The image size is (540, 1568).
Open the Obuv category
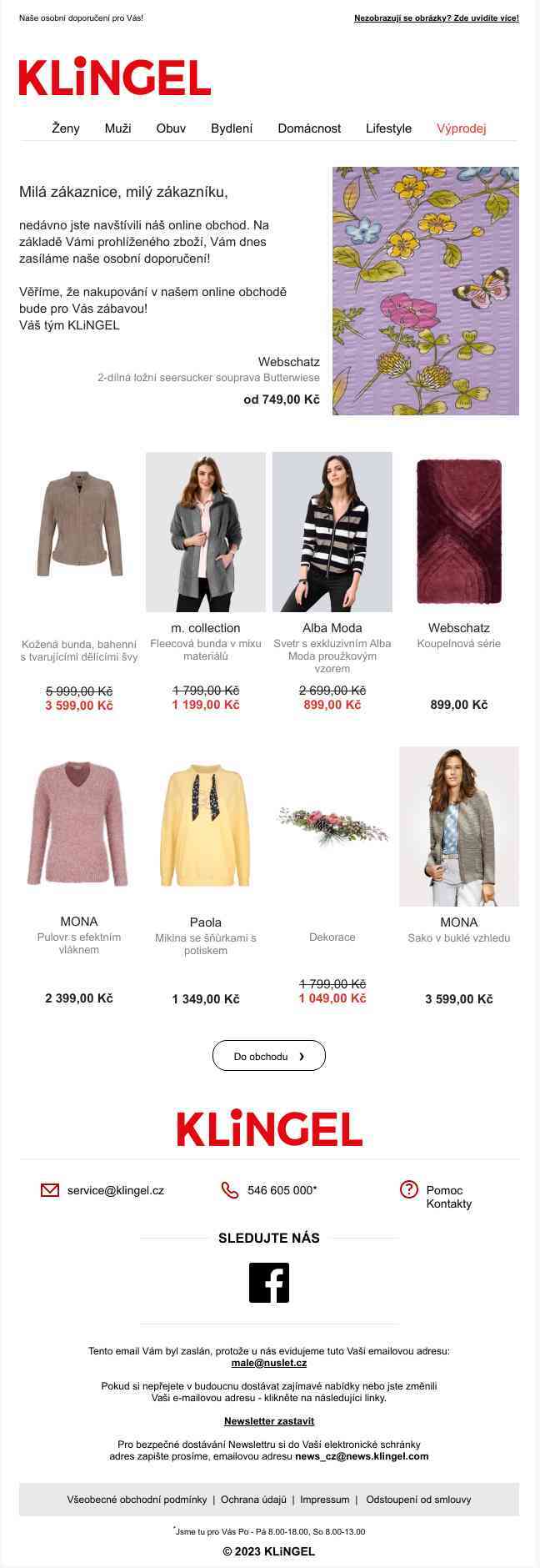[x=171, y=128]
